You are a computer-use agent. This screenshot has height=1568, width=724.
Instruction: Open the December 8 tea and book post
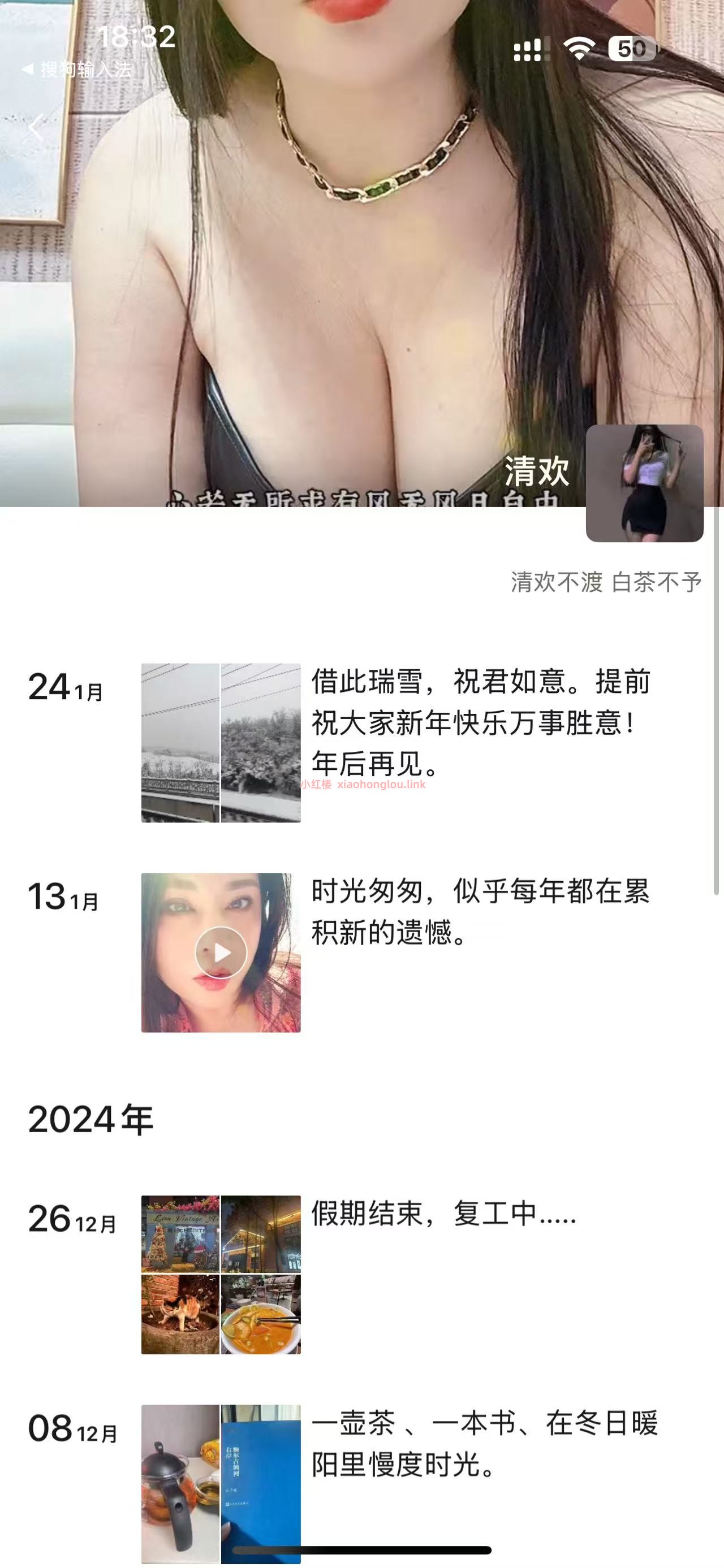pos(221,1483)
